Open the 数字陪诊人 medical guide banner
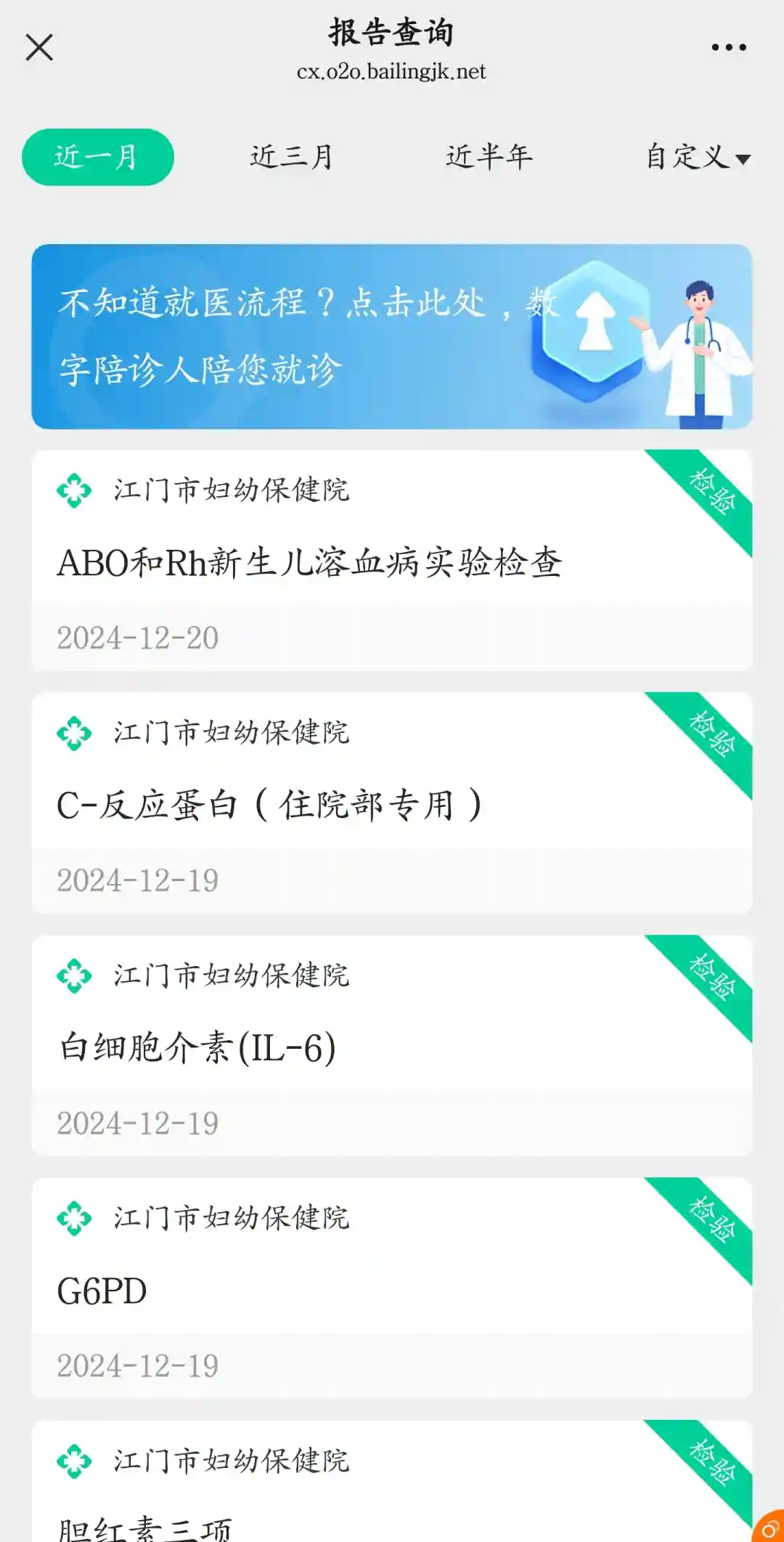 391,337
